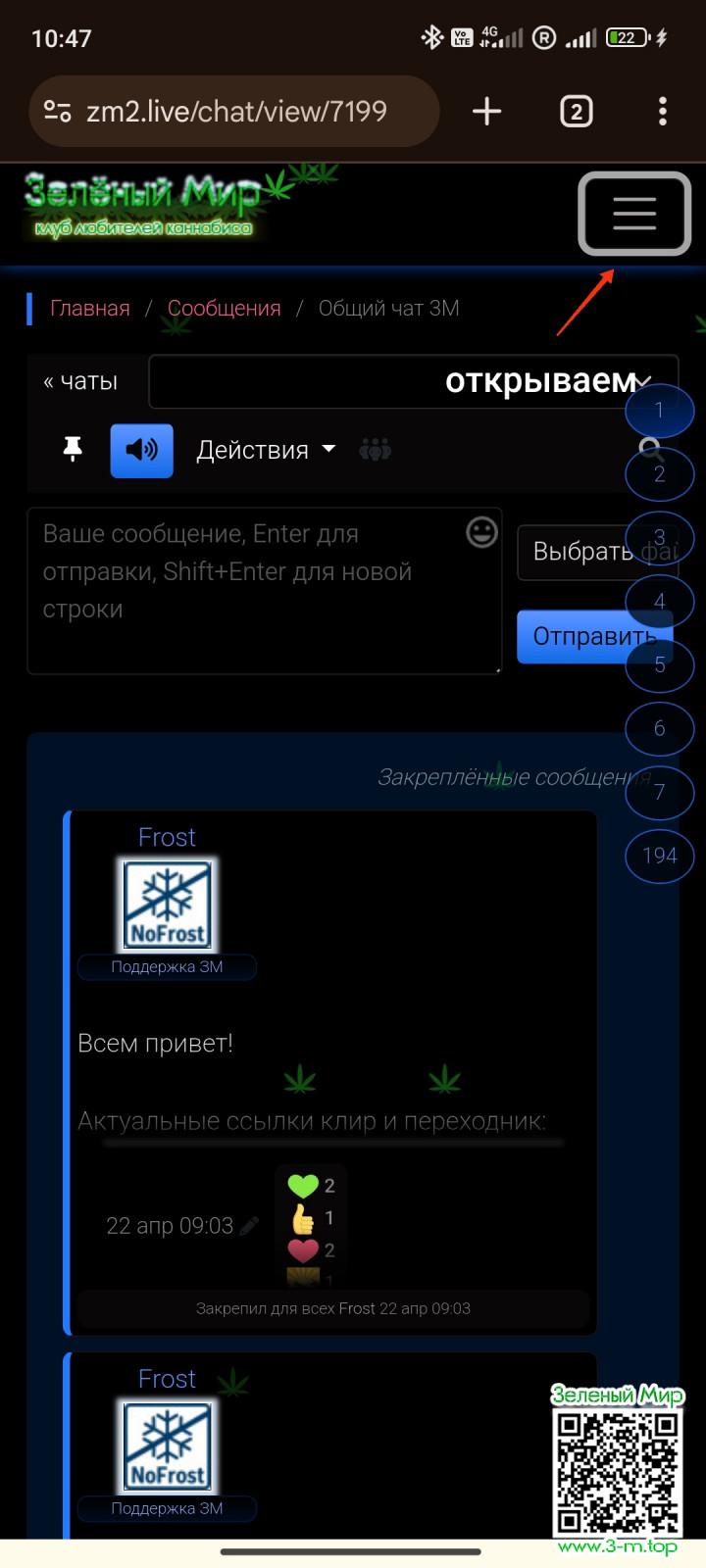Go back to the « чаты list
The width and height of the screenshot is (706, 1568).
(x=80, y=381)
